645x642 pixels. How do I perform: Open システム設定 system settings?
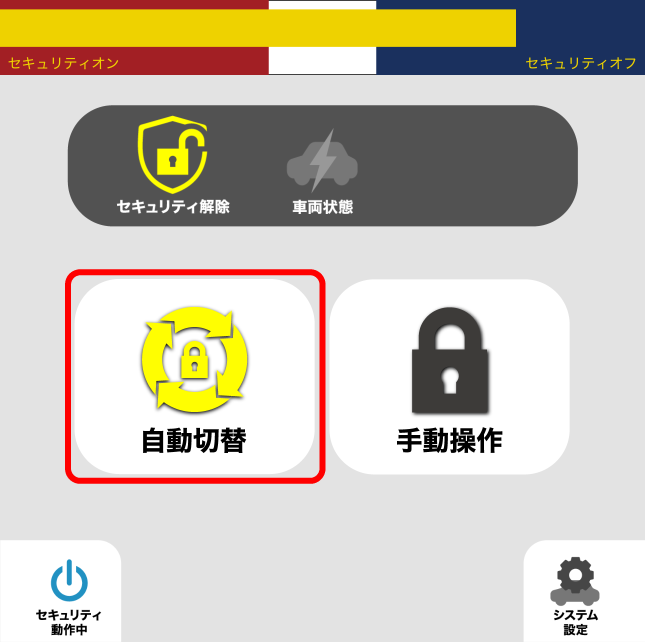point(575,593)
